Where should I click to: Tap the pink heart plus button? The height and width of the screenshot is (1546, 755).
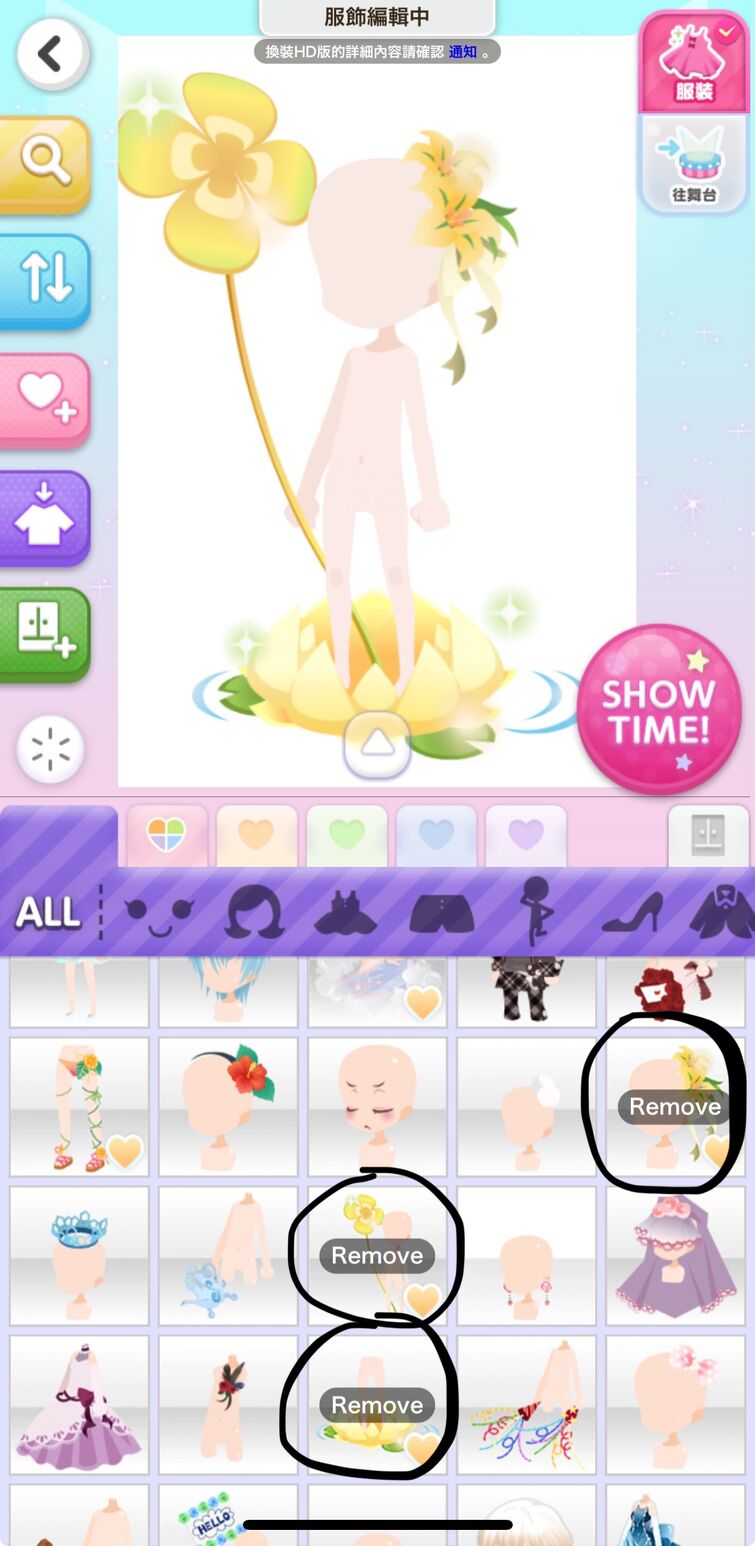coord(45,397)
